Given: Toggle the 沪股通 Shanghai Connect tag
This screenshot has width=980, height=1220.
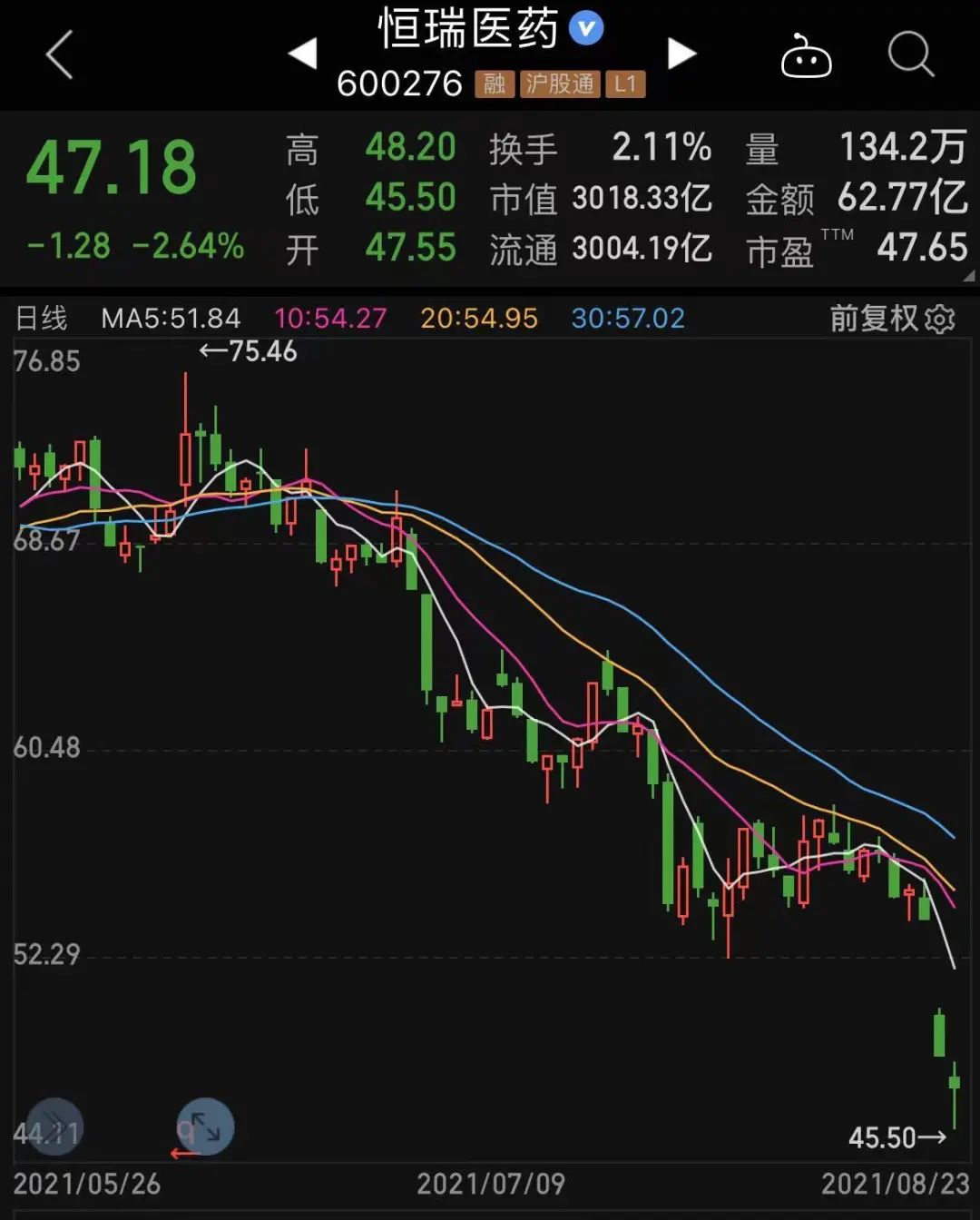Looking at the screenshot, I should pyautogui.click(x=560, y=84).
